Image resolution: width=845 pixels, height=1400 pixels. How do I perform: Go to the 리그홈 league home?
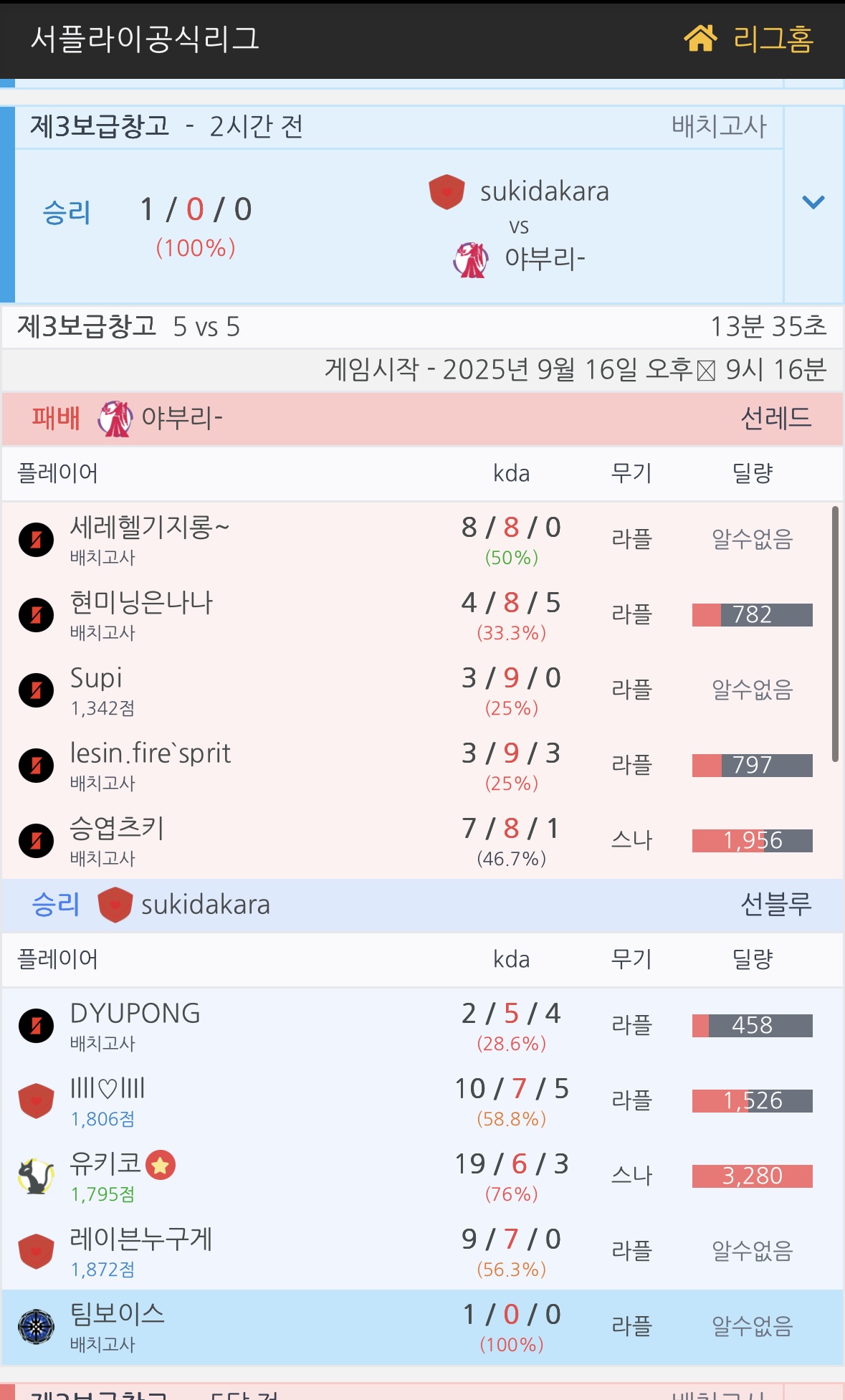[749, 39]
